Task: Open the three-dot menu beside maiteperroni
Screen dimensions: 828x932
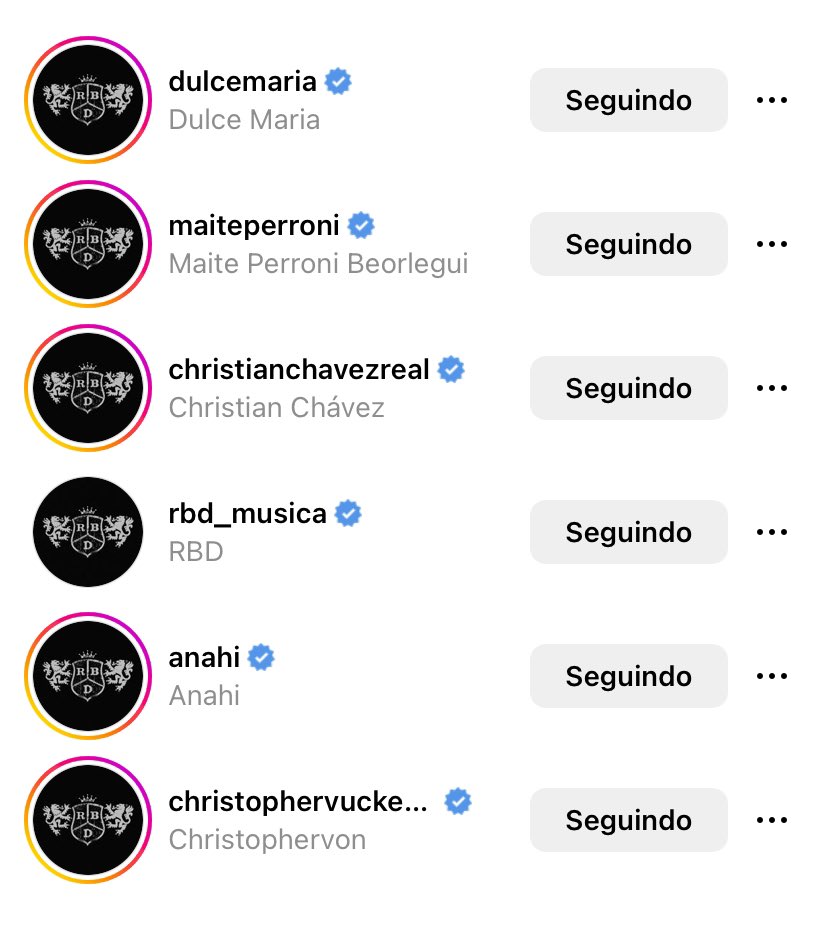Action: 772,244
